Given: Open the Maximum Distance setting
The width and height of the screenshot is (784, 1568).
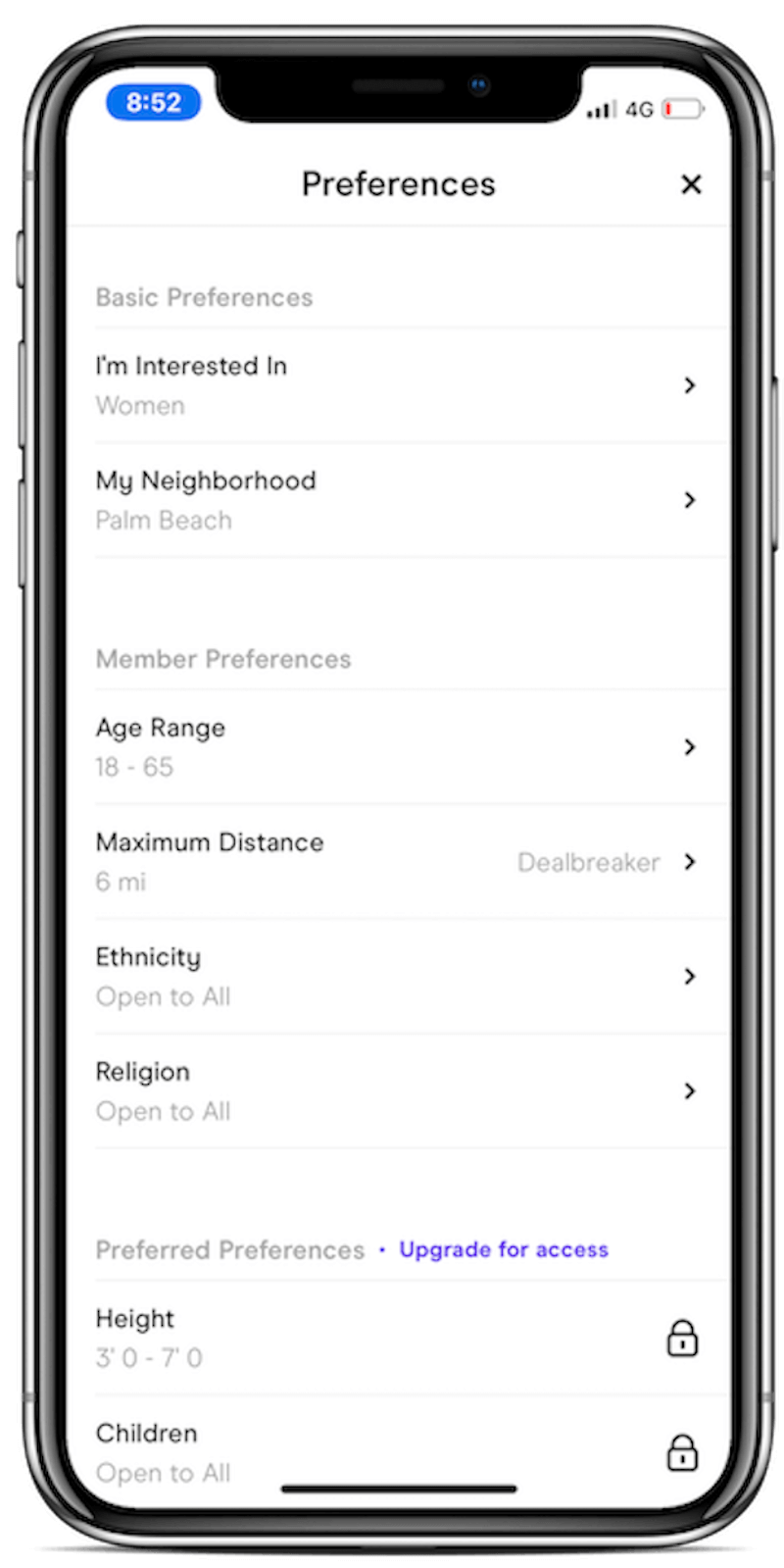Looking at the screenshot, I should pos(397,862).
